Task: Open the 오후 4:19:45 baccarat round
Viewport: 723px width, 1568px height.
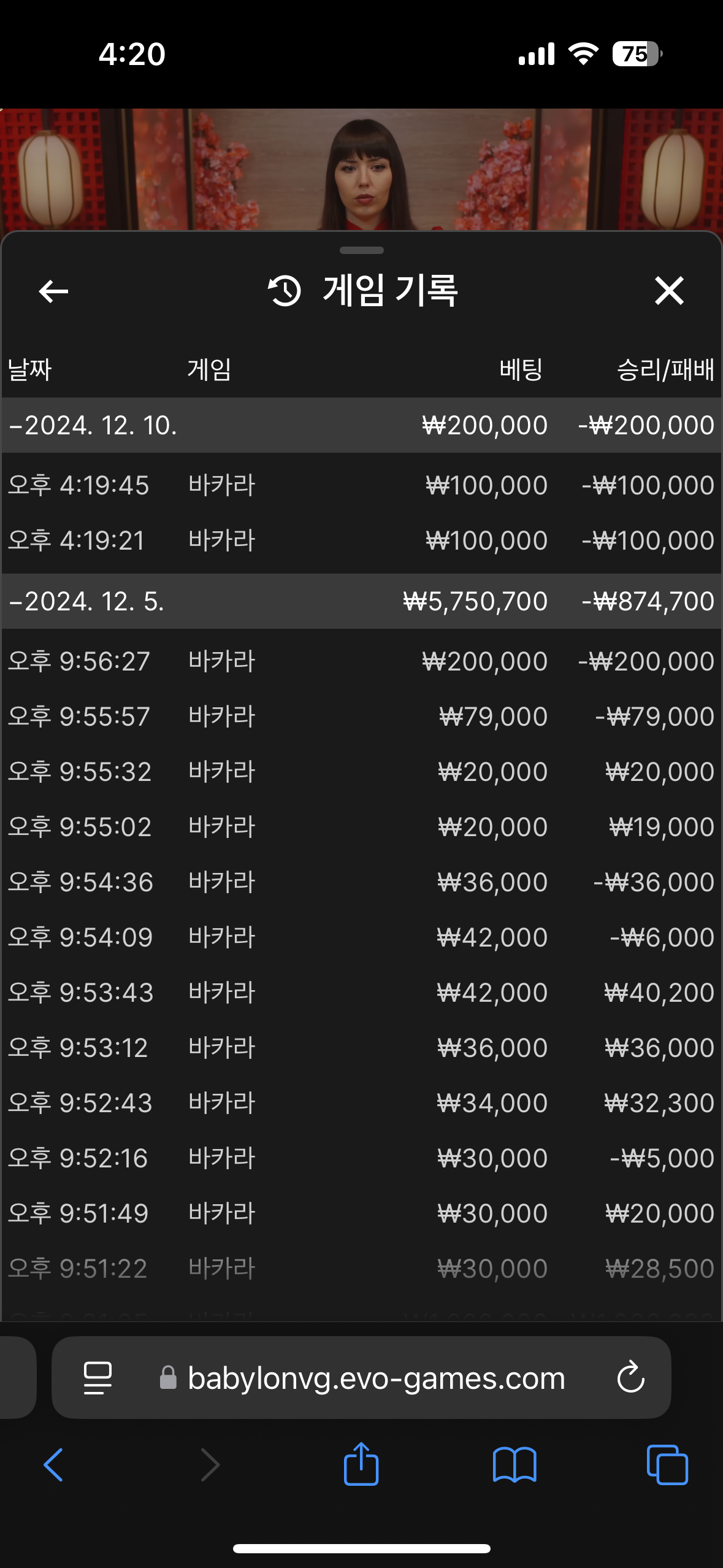Action: (x=361, y=485)
